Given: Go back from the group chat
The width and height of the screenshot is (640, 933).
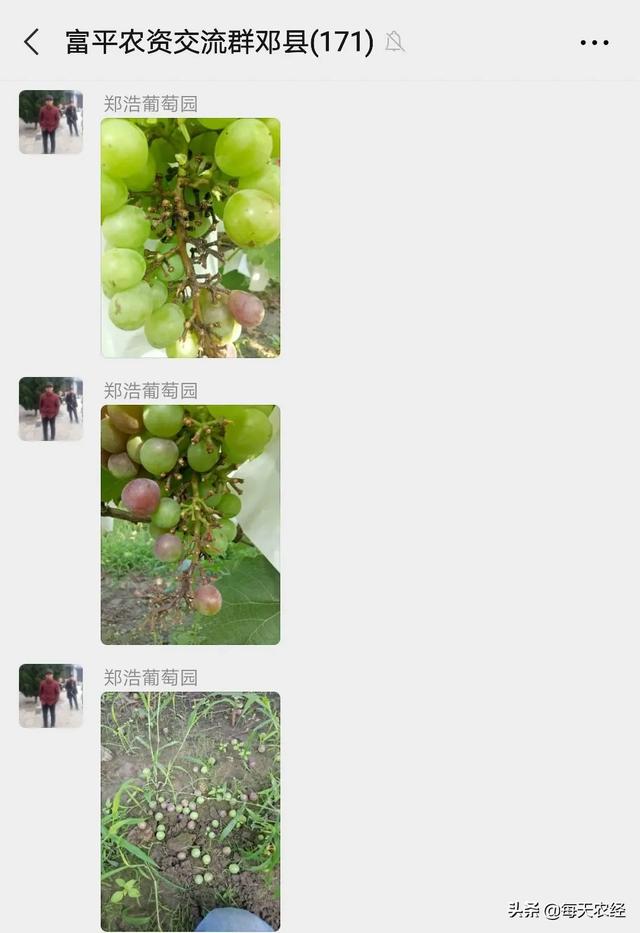Looking at the screenshot, I should 32,42.
